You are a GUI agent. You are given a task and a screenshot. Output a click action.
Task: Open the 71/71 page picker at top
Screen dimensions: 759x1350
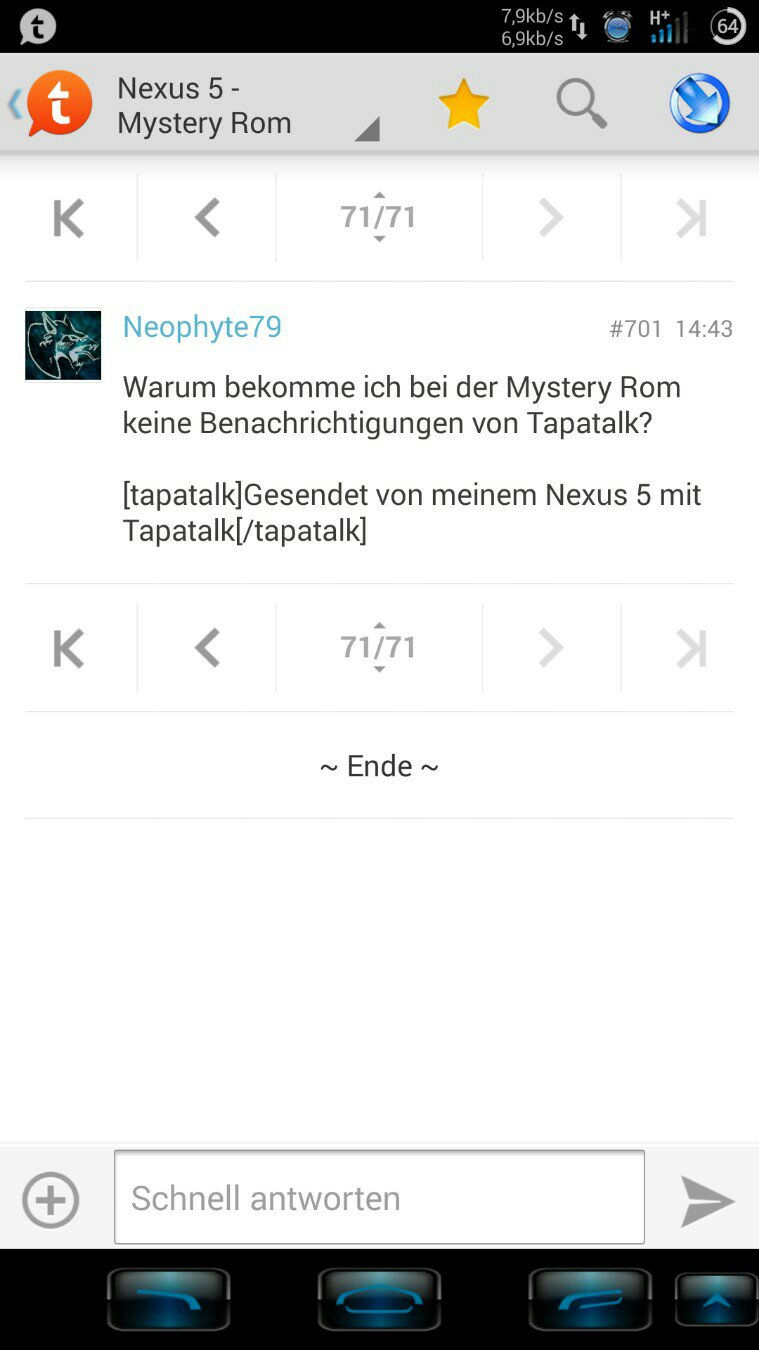(379, 217)
